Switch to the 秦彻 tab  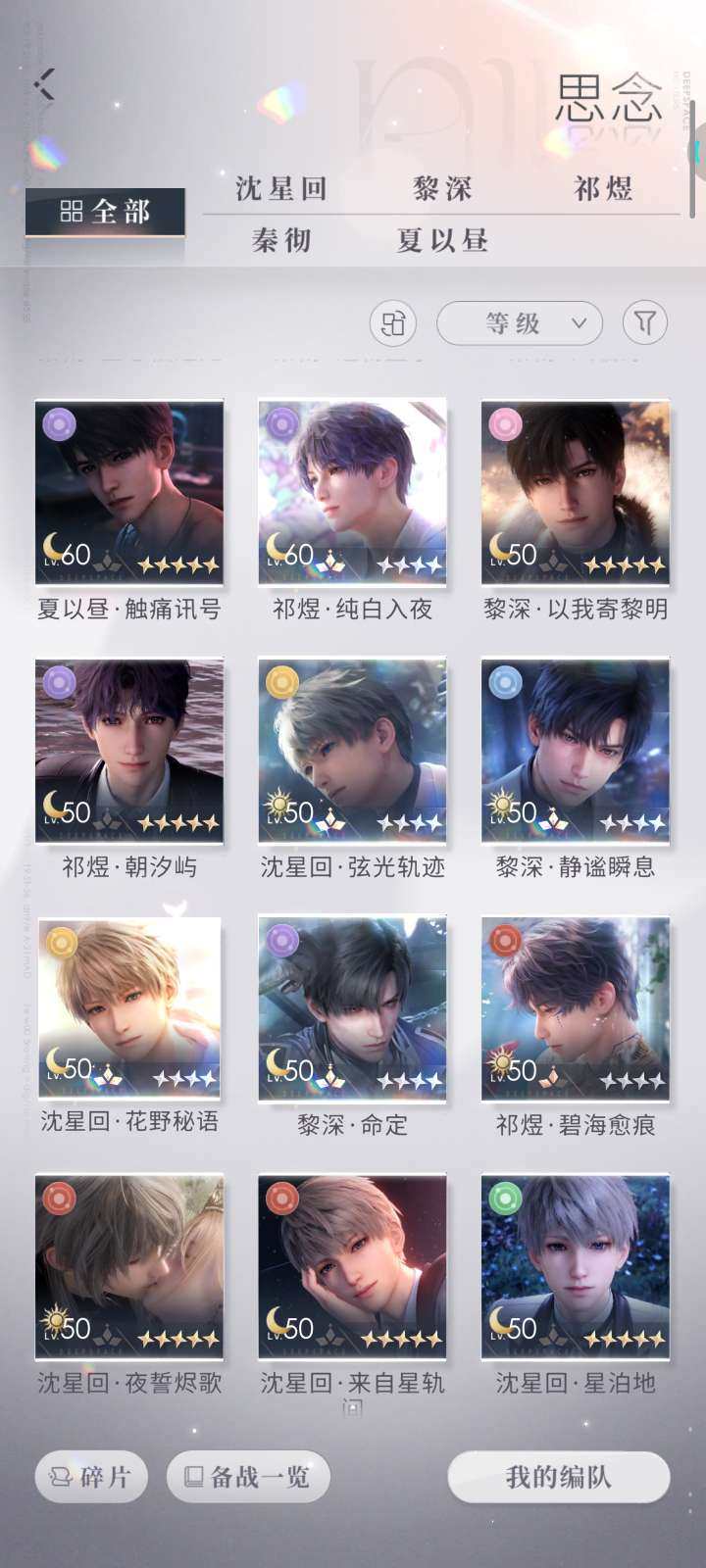tap(281, 240)
